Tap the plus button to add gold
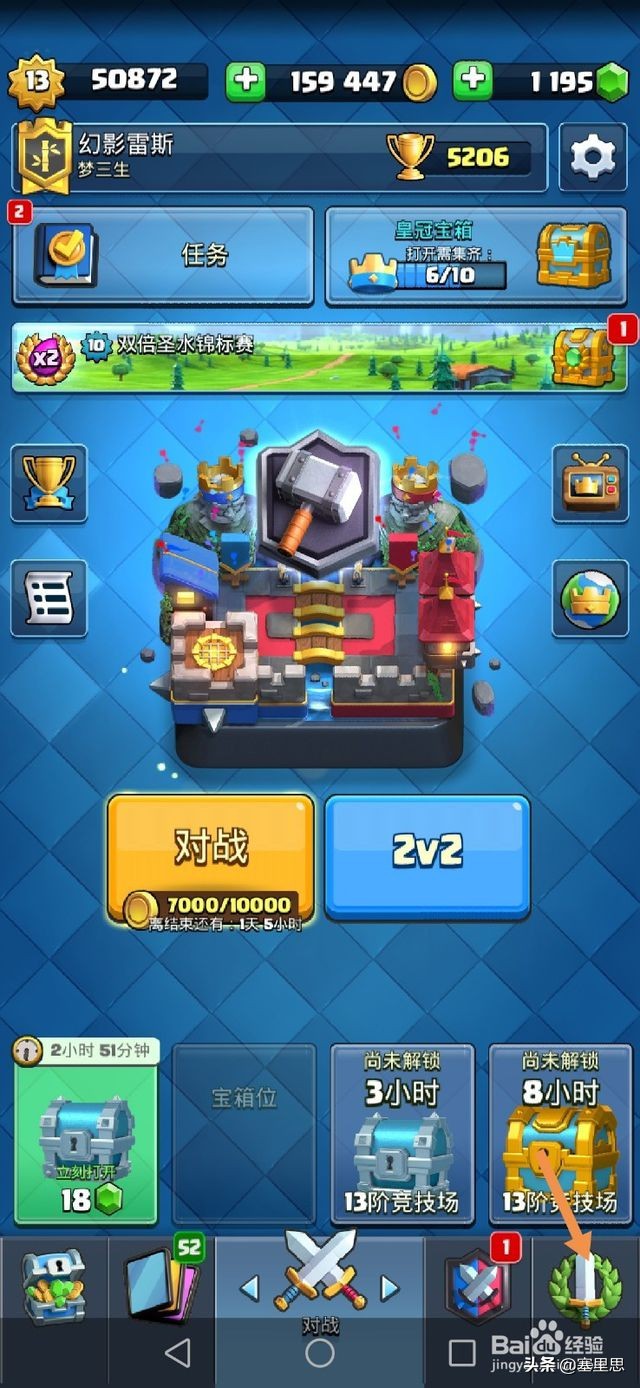Image resolution: width=640 pixels, height=1388 pixels. [243, 82]
